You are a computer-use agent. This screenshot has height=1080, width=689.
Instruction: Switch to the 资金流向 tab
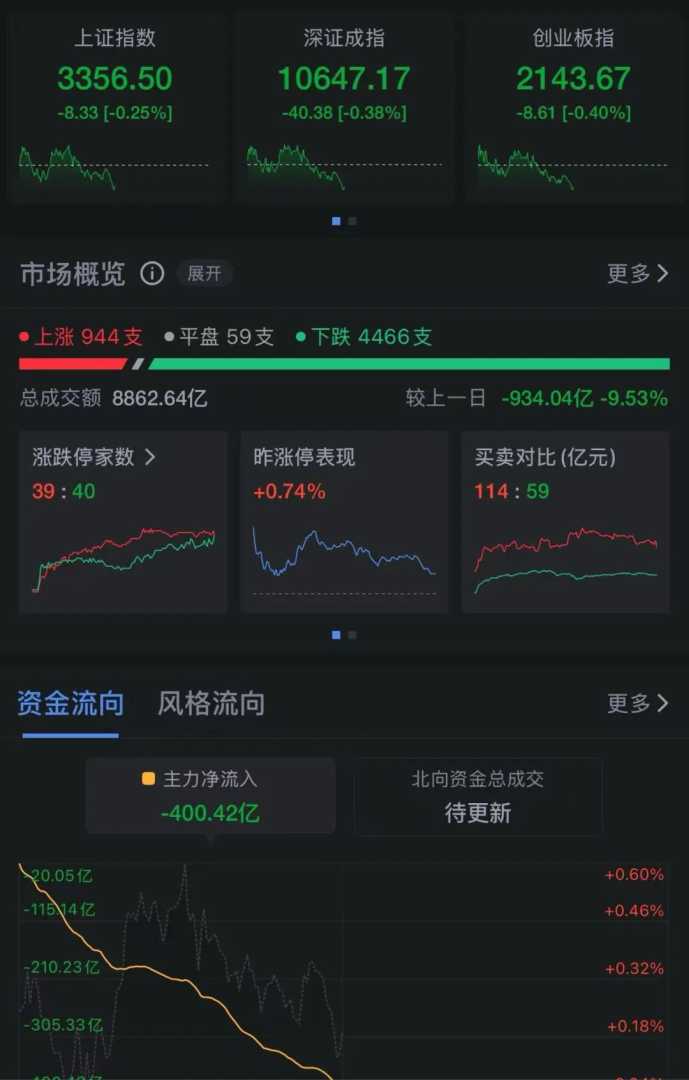(x=70, y=704)
